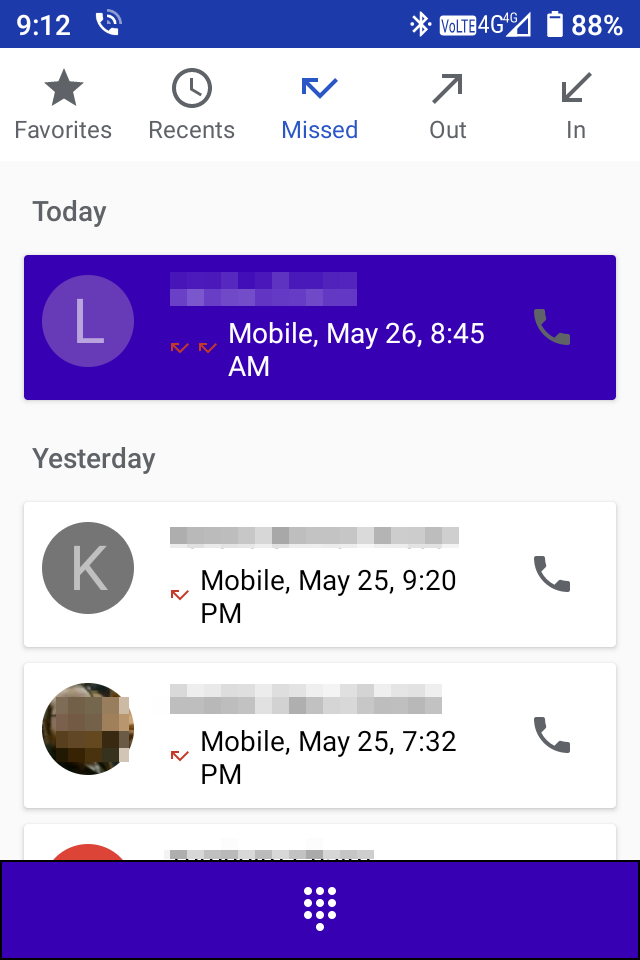Call back the 8:45 AM missed caller
Image resolution: width=640 pixels, height=960 pixels.
tap(551, 327)
